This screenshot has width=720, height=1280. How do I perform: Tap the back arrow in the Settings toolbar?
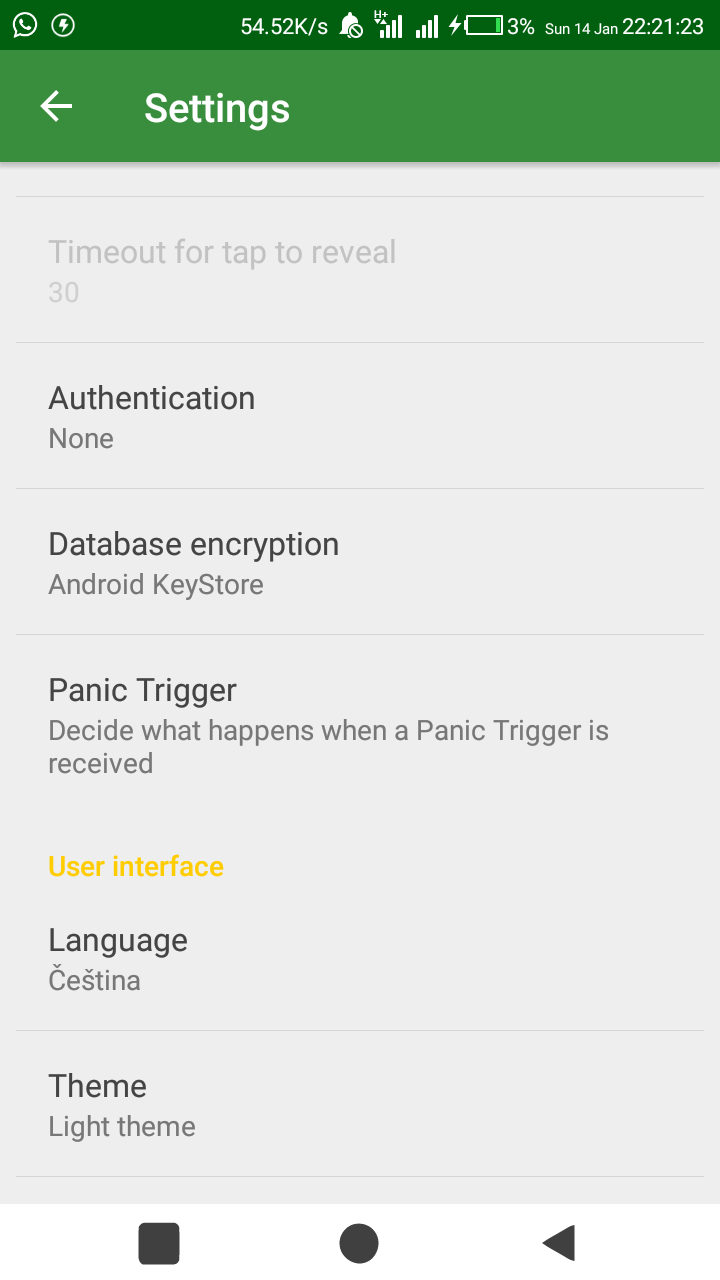[56, 106]
